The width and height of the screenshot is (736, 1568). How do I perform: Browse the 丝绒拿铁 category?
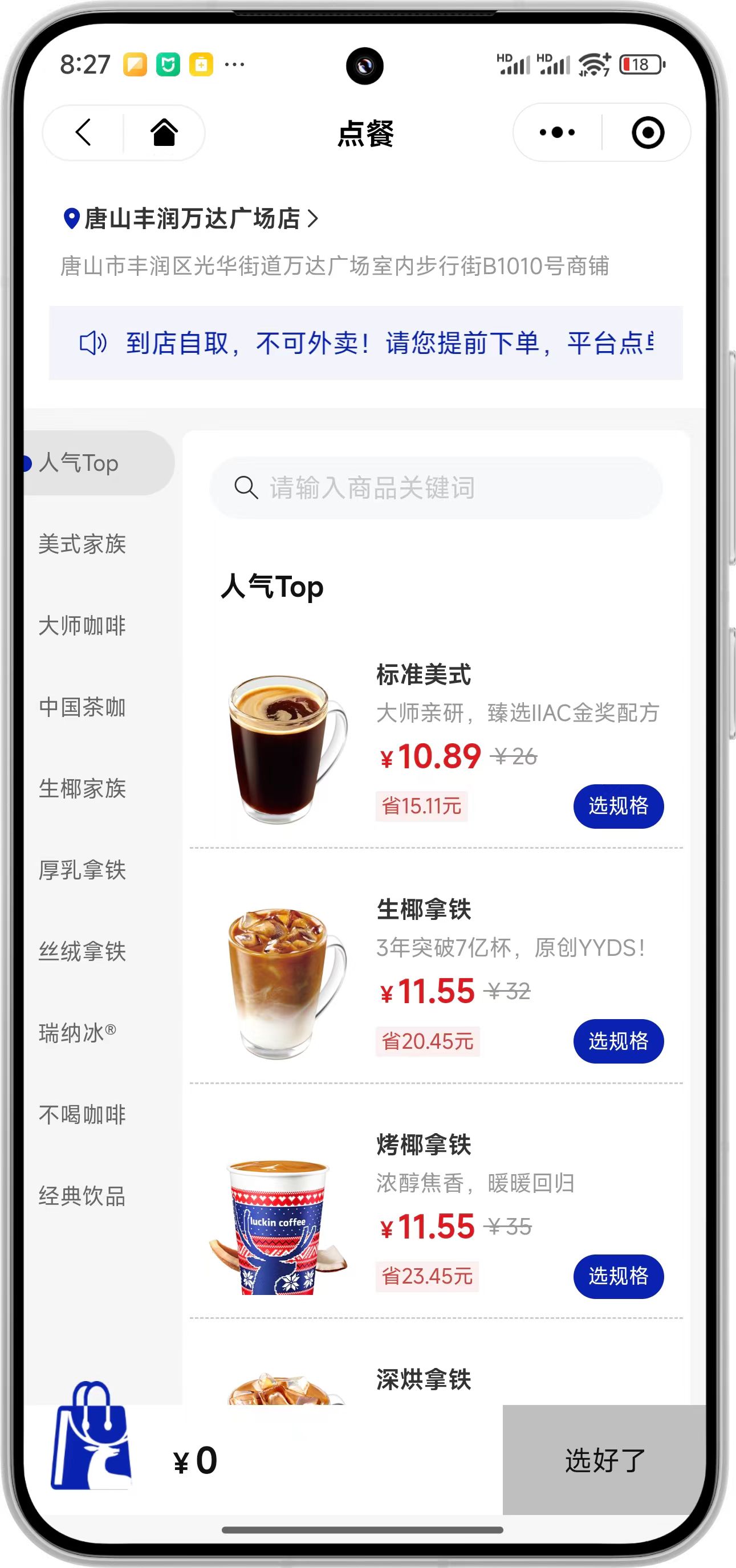pyautogui.click(x=82, y=951)
